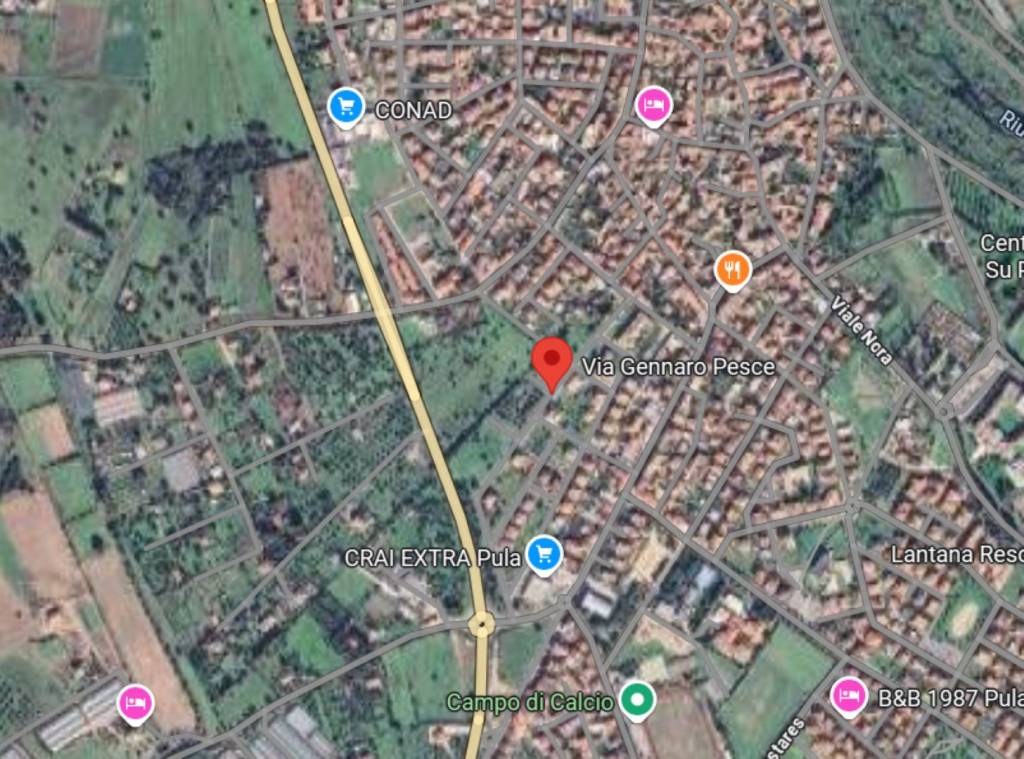
Task: Select the red Via Gennaro Pesce pin
Action: 551,361
